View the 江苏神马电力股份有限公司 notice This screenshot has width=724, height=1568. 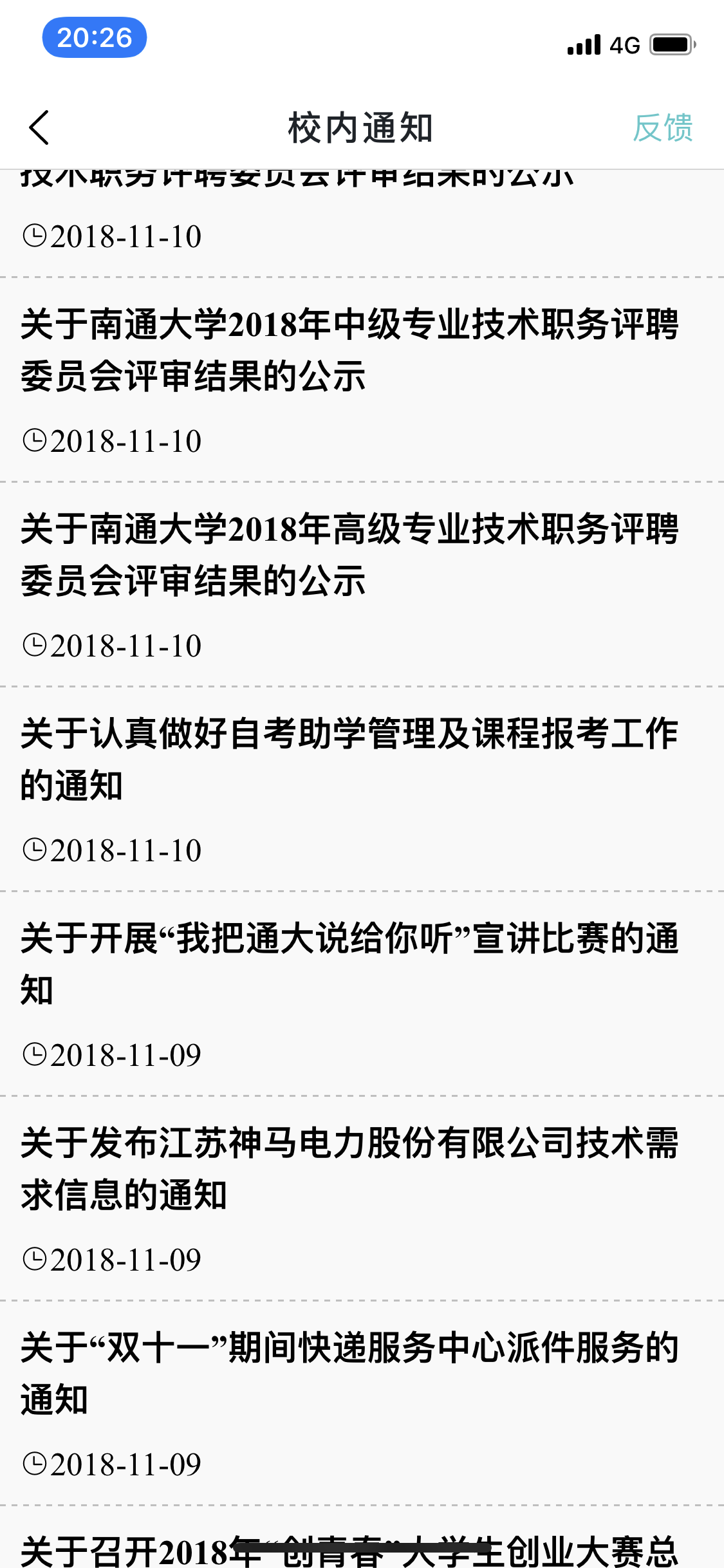pyautogui.click(x=349, y=1168)
